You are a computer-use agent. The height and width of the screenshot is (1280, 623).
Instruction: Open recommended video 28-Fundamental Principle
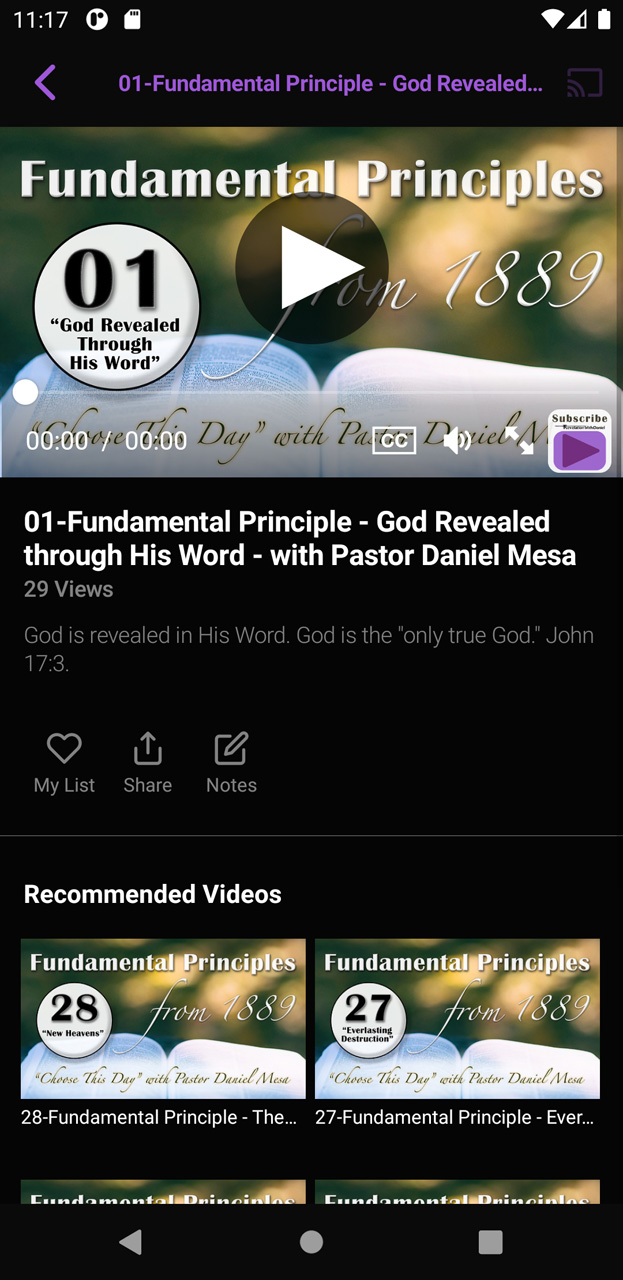point(163,1033)
